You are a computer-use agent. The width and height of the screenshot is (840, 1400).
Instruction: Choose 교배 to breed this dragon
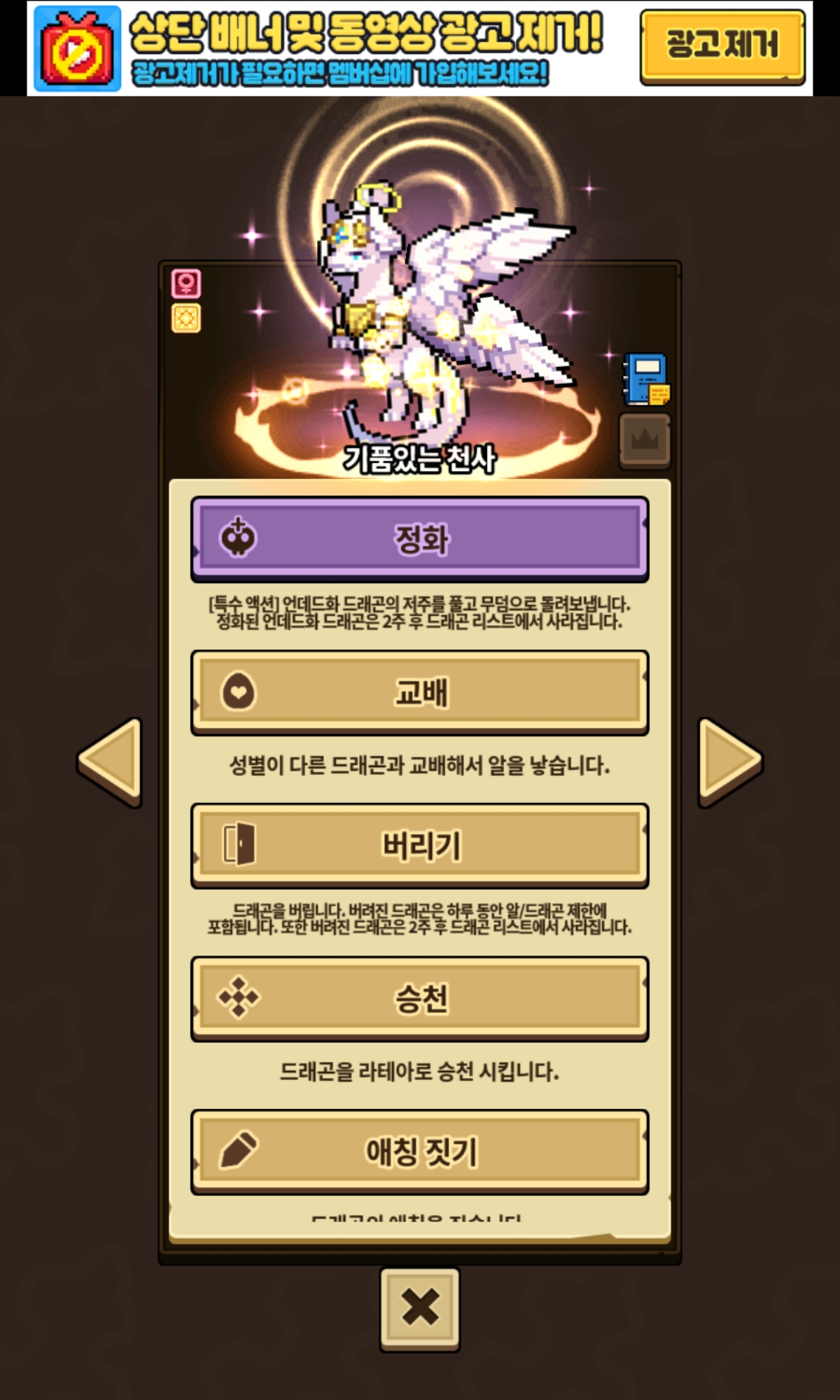point(420,692)
